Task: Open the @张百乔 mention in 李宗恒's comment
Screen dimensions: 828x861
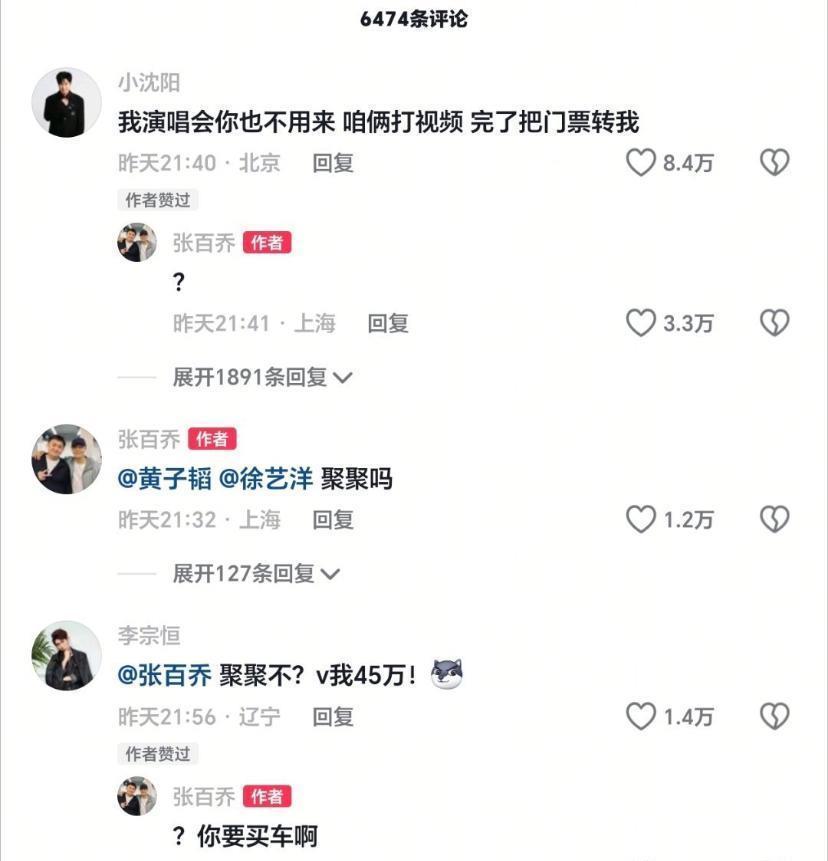Action: [x=165, y=675]
